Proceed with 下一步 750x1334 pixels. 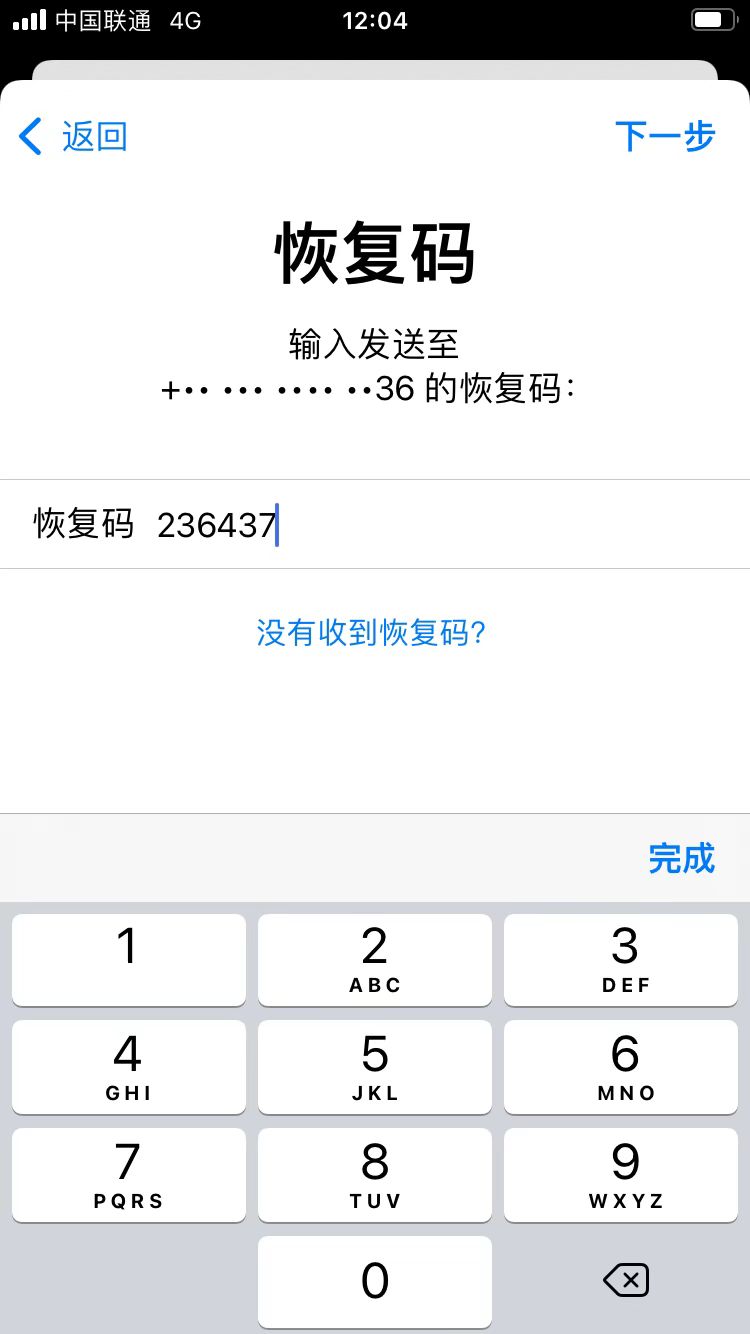point(665,136)
